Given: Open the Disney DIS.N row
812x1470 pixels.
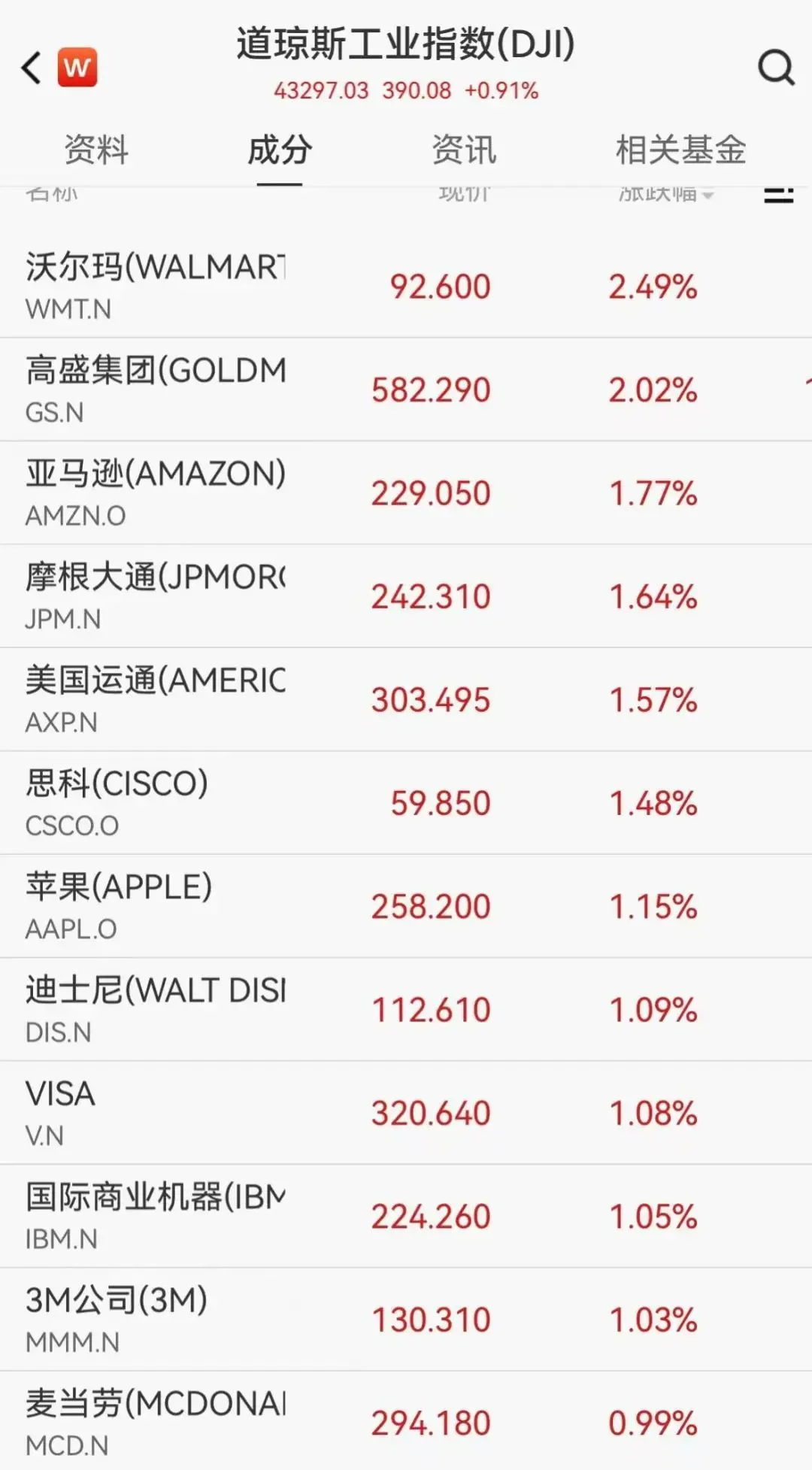Looking at the screenshot, I should point(406,1010).
